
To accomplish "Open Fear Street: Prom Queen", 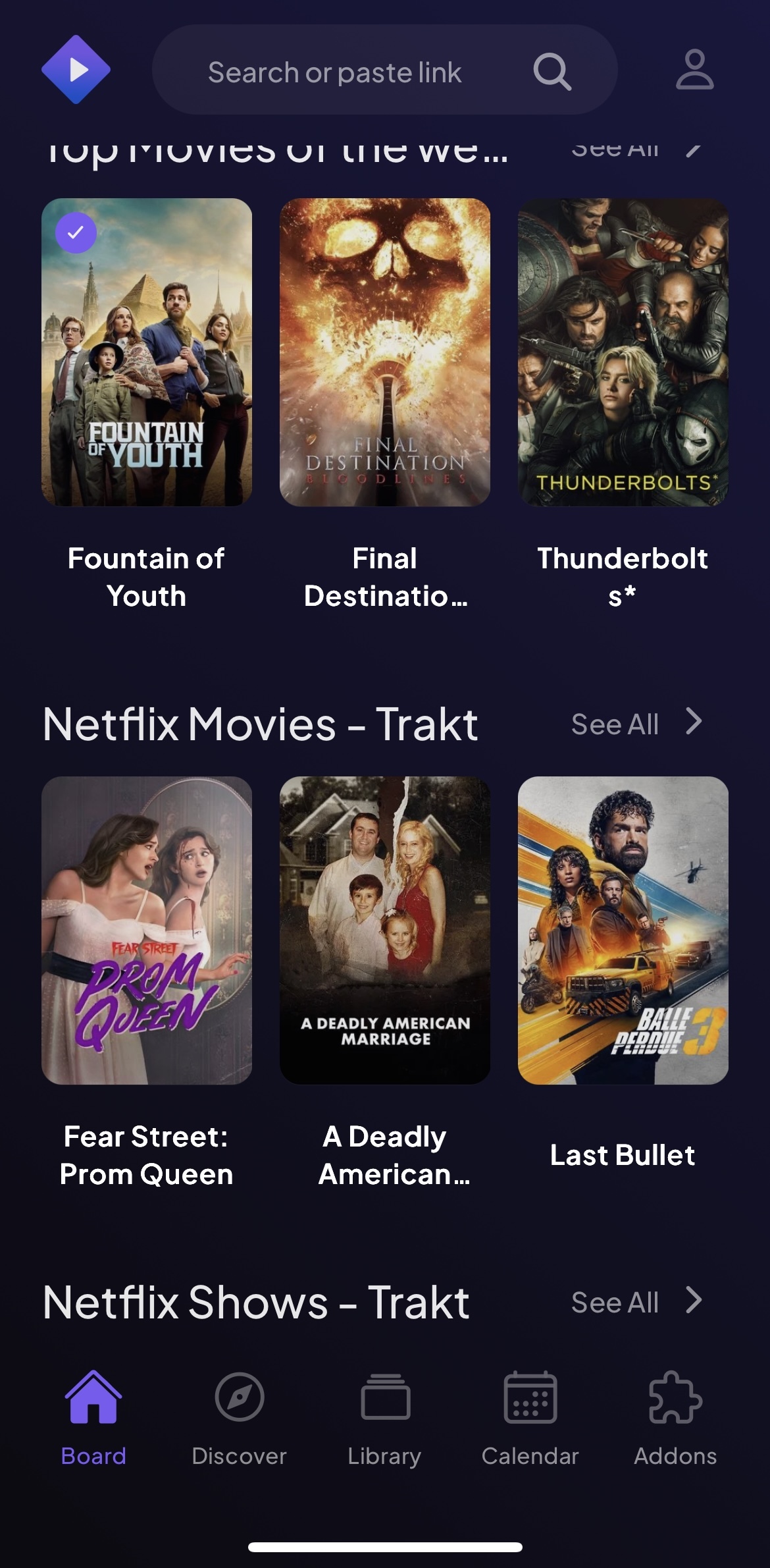I will (x=147, y=931).
